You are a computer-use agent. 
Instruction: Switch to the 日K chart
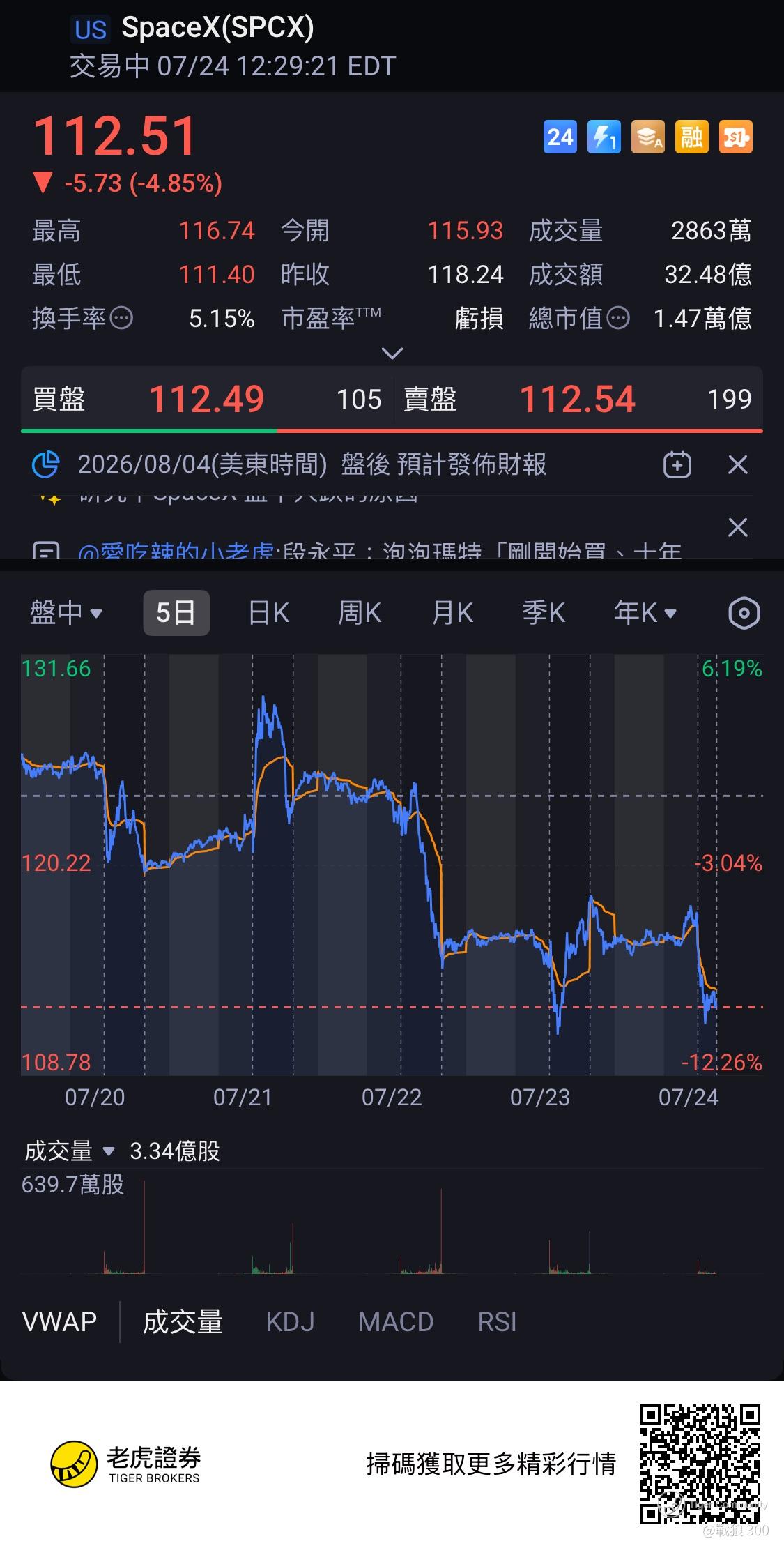pyautogui.click(x=269, y=613)
